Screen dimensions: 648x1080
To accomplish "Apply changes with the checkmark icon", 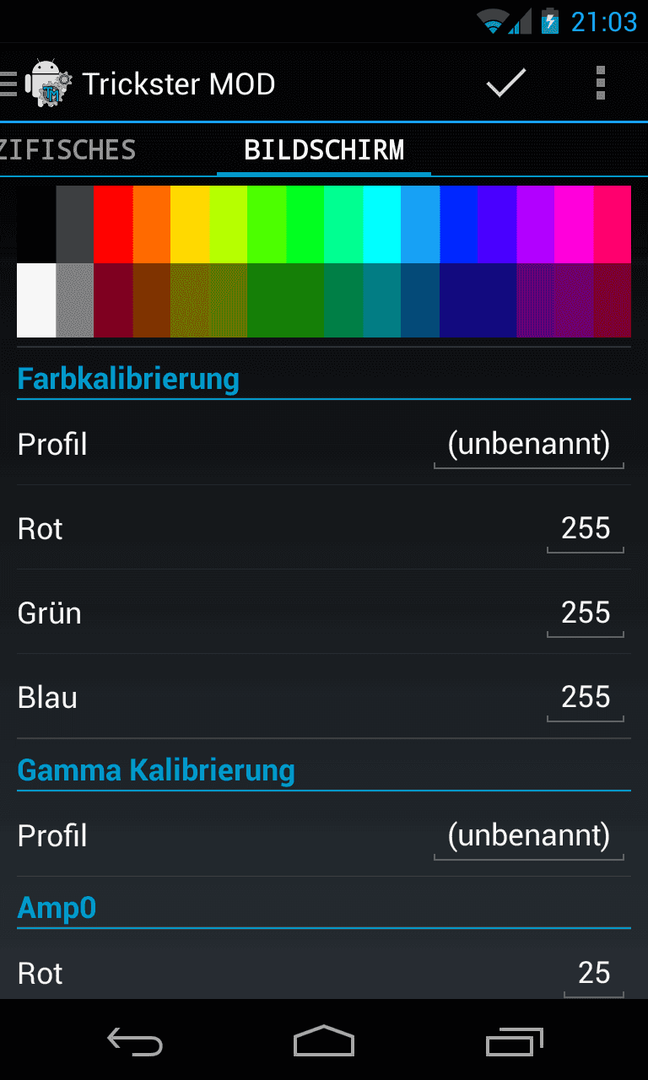I will [x=506, y=83].
